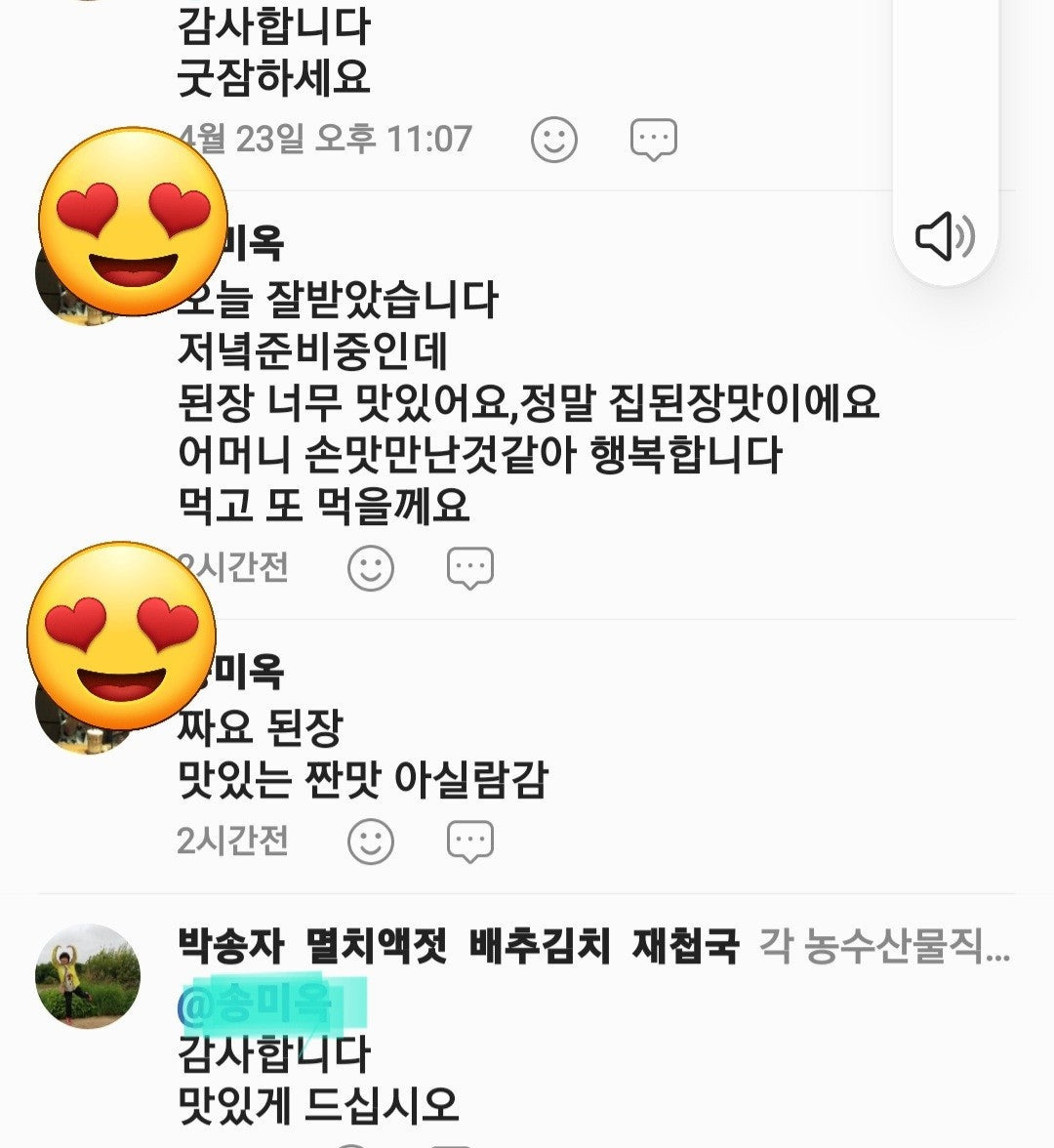Reply to the 4월 23일 오후 11:07 comment

653,140
